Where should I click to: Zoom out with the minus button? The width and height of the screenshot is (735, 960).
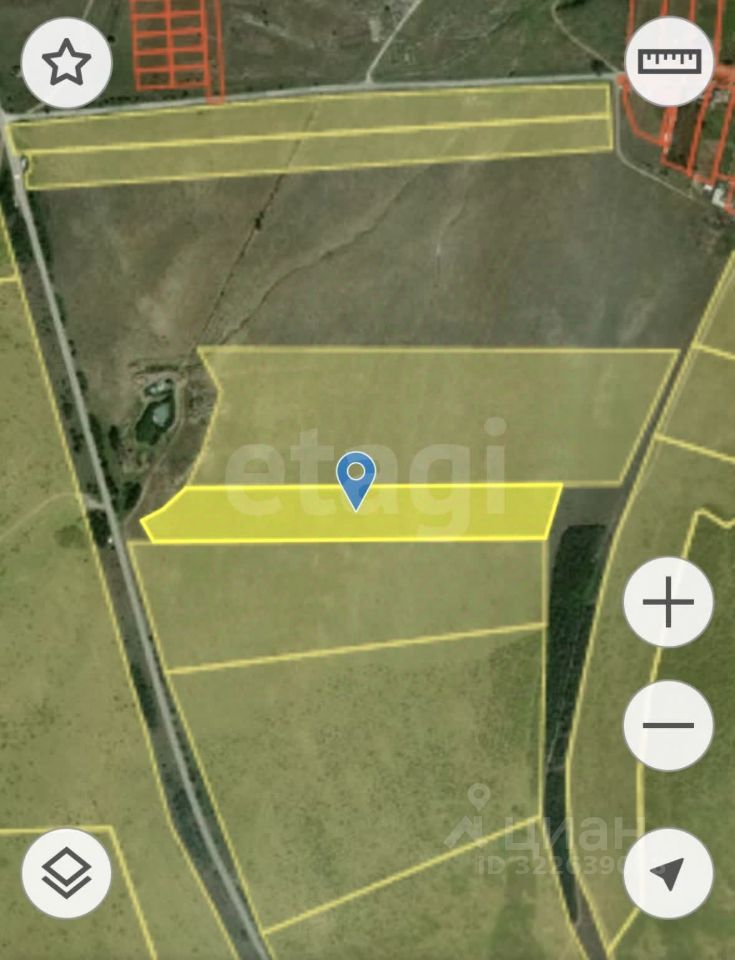coord(668,725)
